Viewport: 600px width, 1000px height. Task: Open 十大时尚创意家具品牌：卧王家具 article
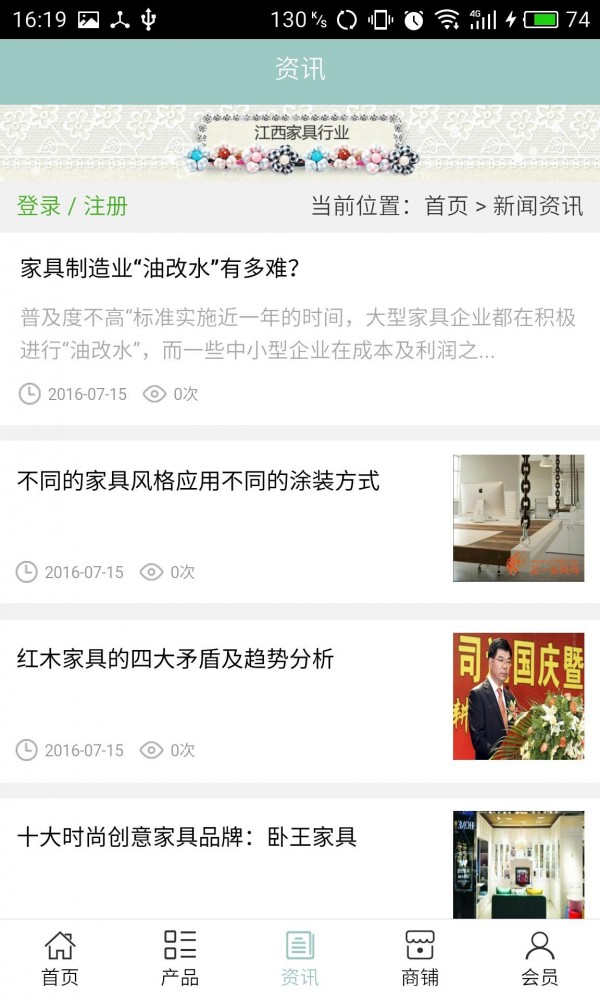click(187, 837)
